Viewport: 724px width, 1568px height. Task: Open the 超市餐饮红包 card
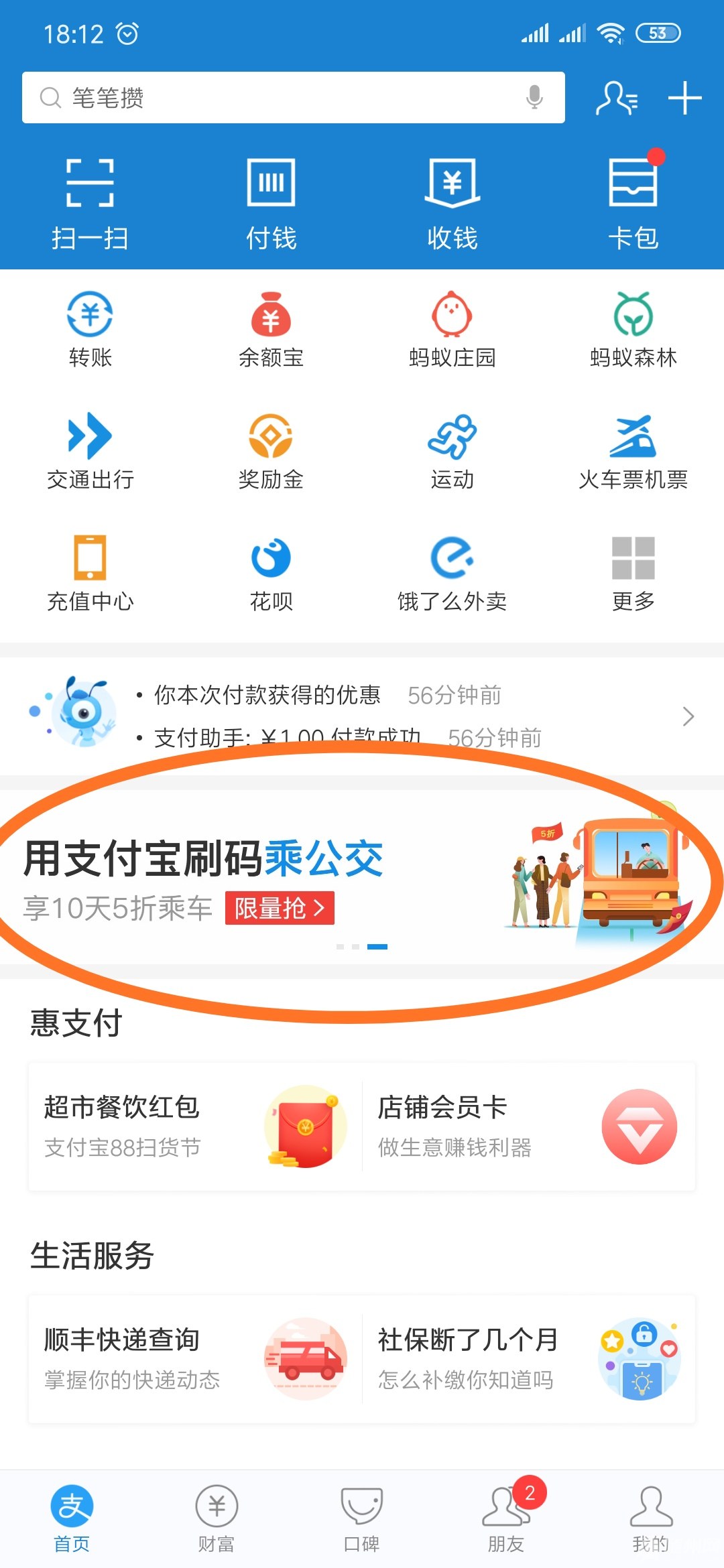[194, 1126]
